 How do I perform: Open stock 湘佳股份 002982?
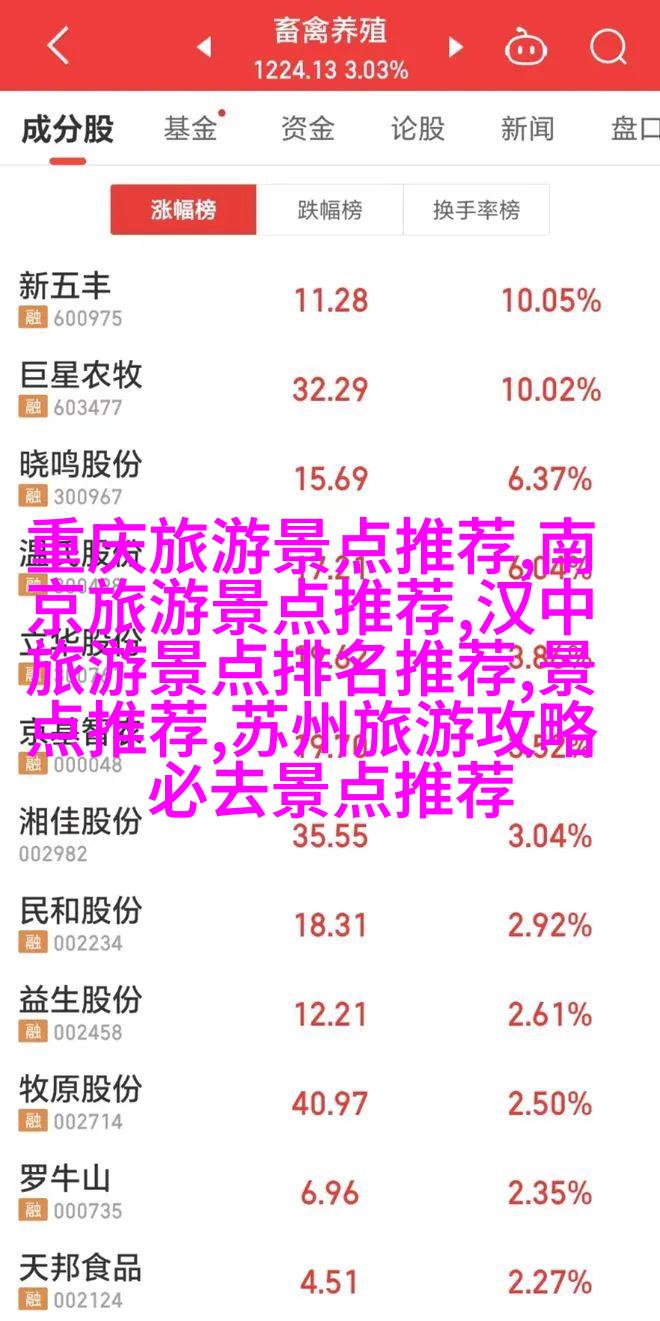click(x=330, y=835)
